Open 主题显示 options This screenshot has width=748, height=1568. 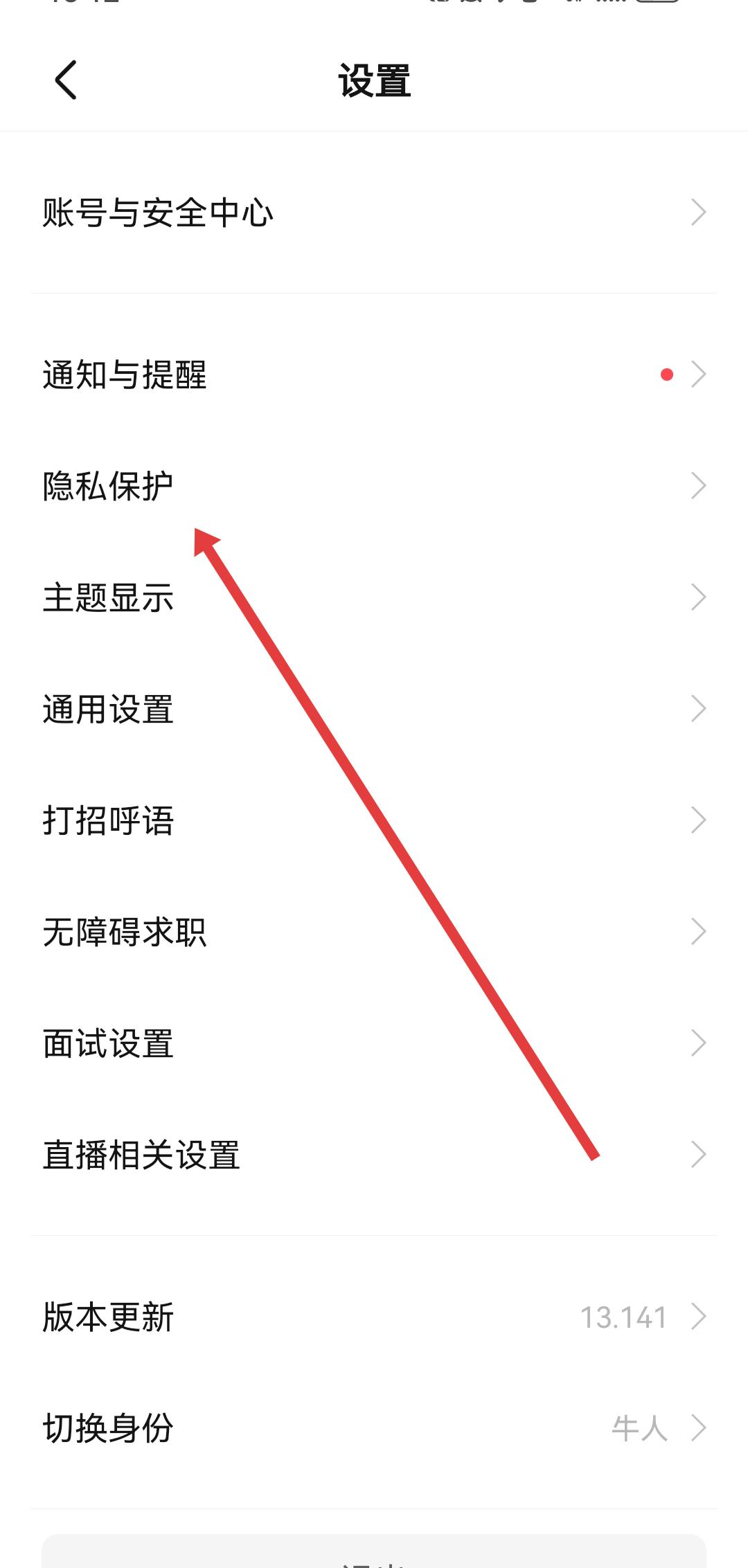[x=374, y=597]
